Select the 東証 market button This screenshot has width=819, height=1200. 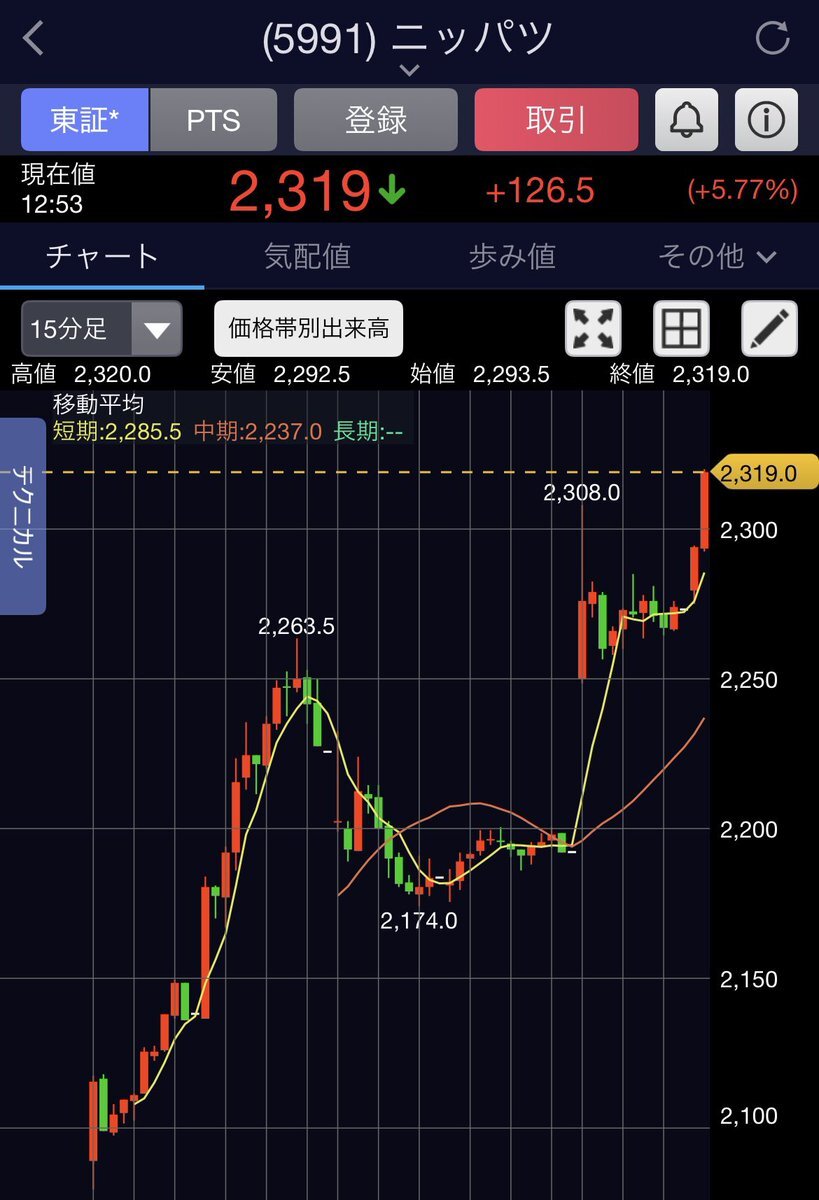tap(85, 120)
